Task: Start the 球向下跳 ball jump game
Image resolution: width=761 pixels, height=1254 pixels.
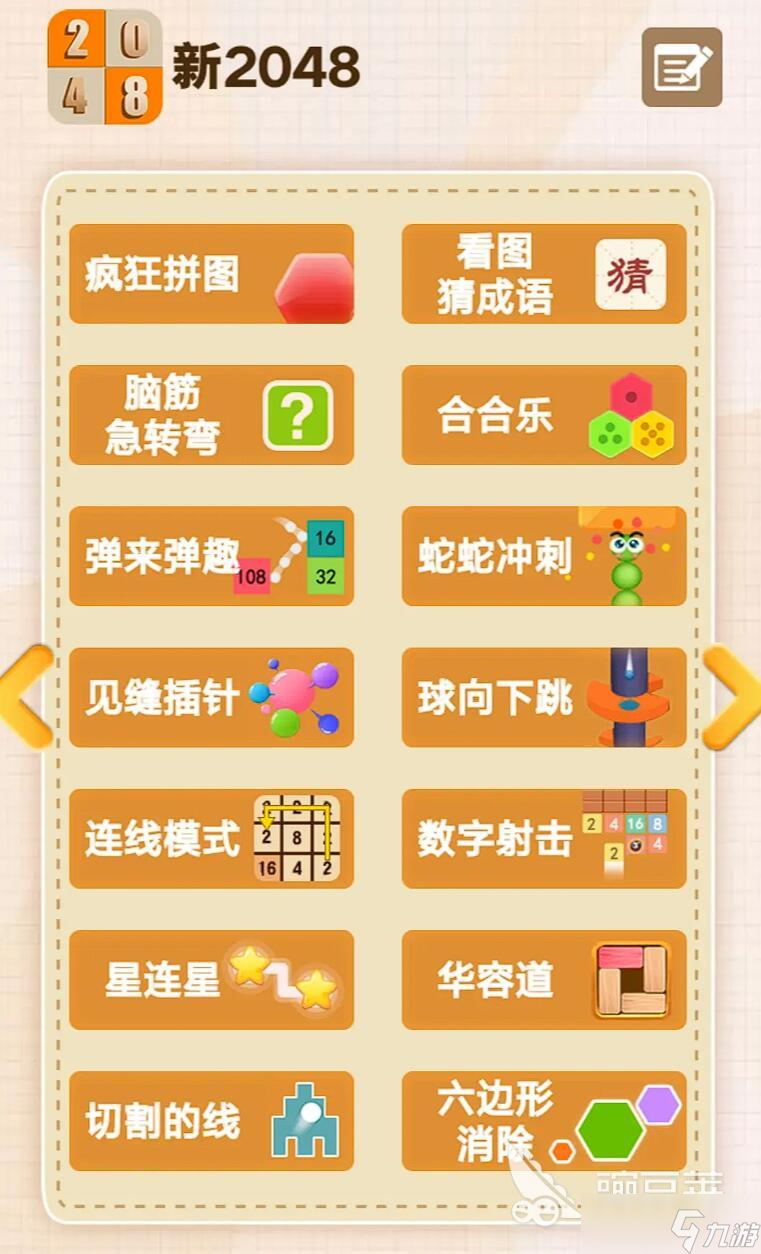Action: coord(543,697)
